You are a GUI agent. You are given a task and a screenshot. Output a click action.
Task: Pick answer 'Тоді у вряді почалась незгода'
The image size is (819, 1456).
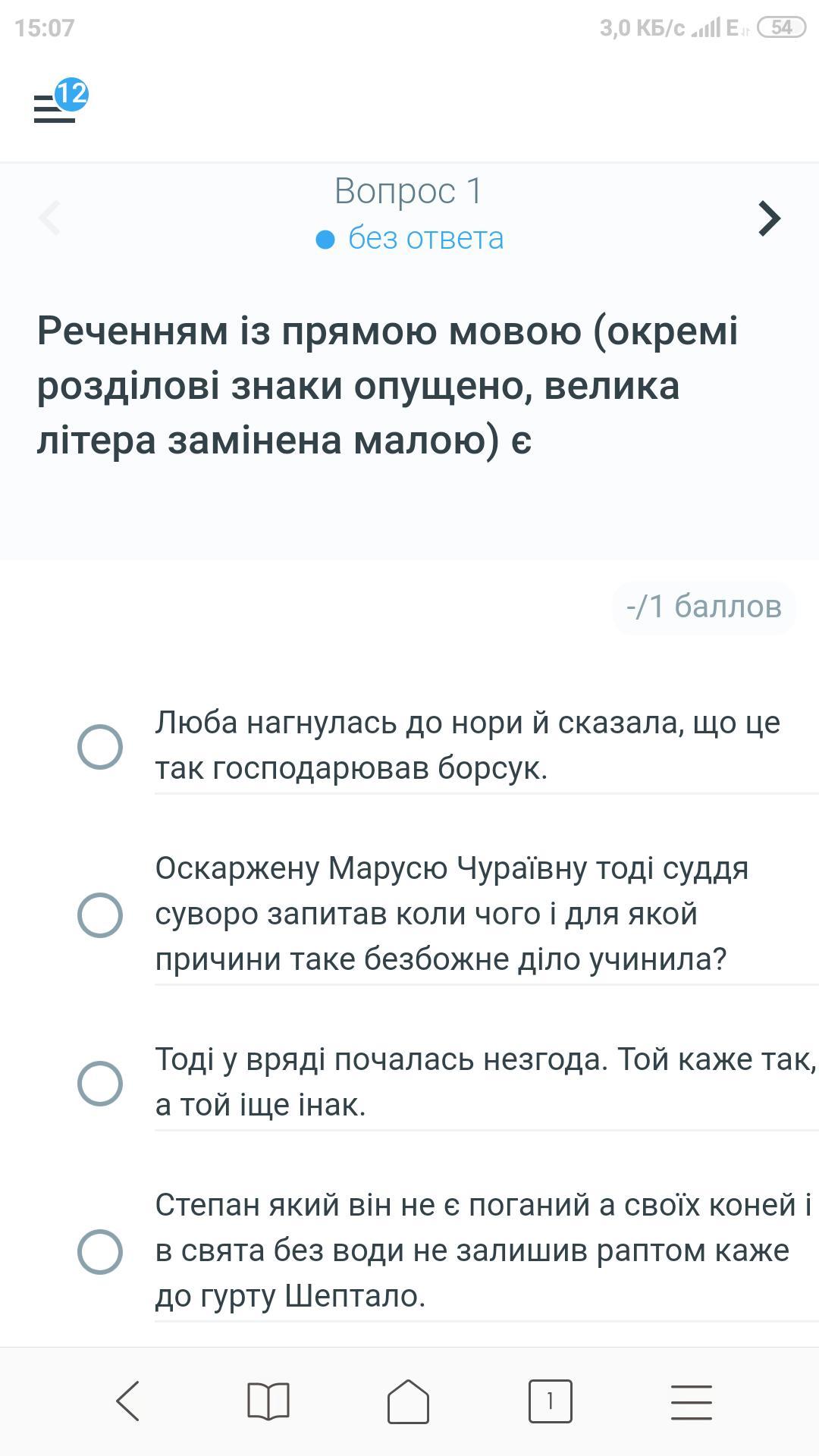pos(100,1083)
